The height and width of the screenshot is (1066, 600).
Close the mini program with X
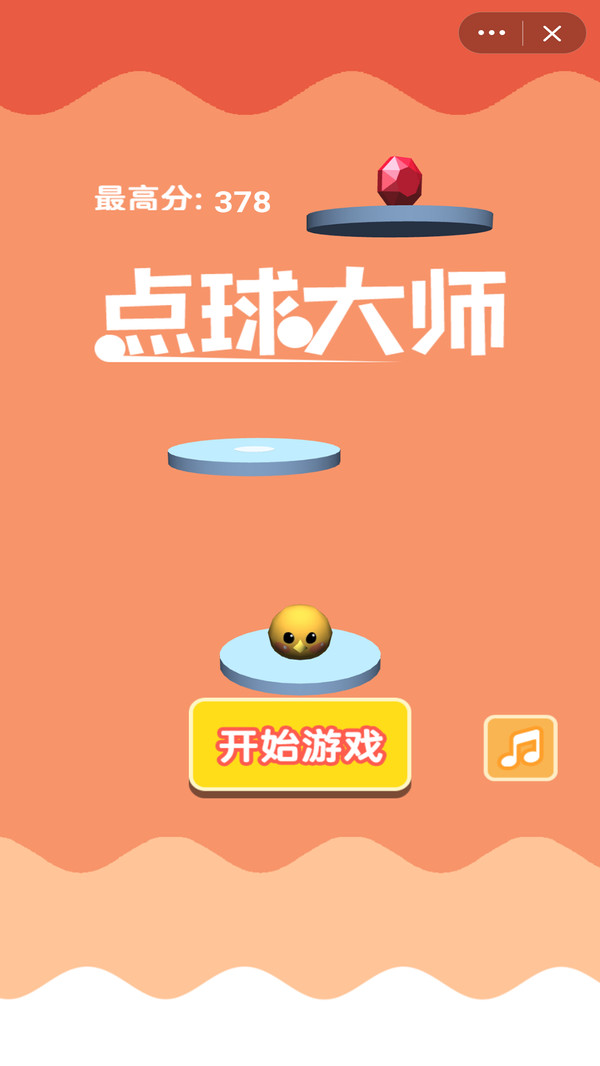coord(552,33)
